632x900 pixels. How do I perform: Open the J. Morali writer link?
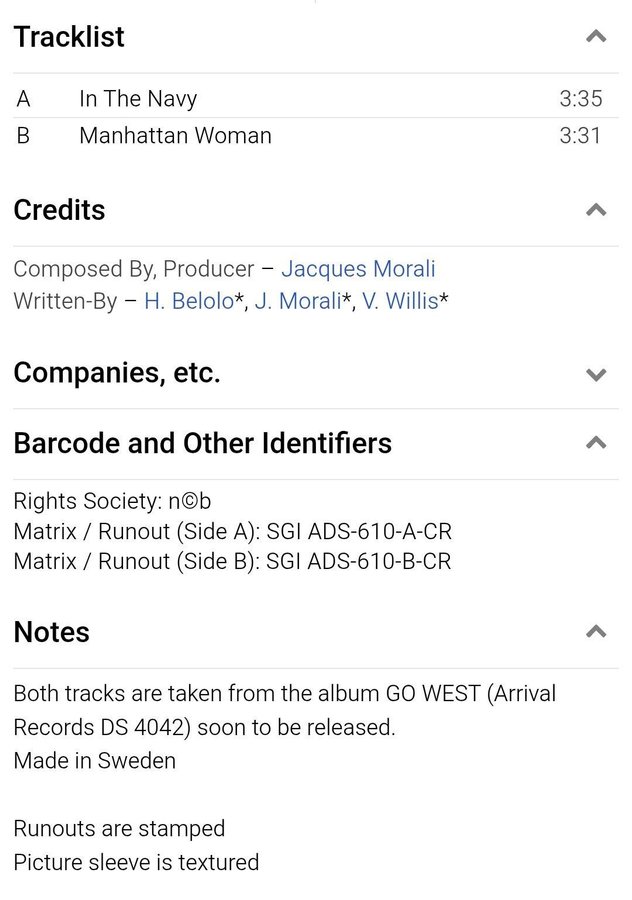pos(297,301)
